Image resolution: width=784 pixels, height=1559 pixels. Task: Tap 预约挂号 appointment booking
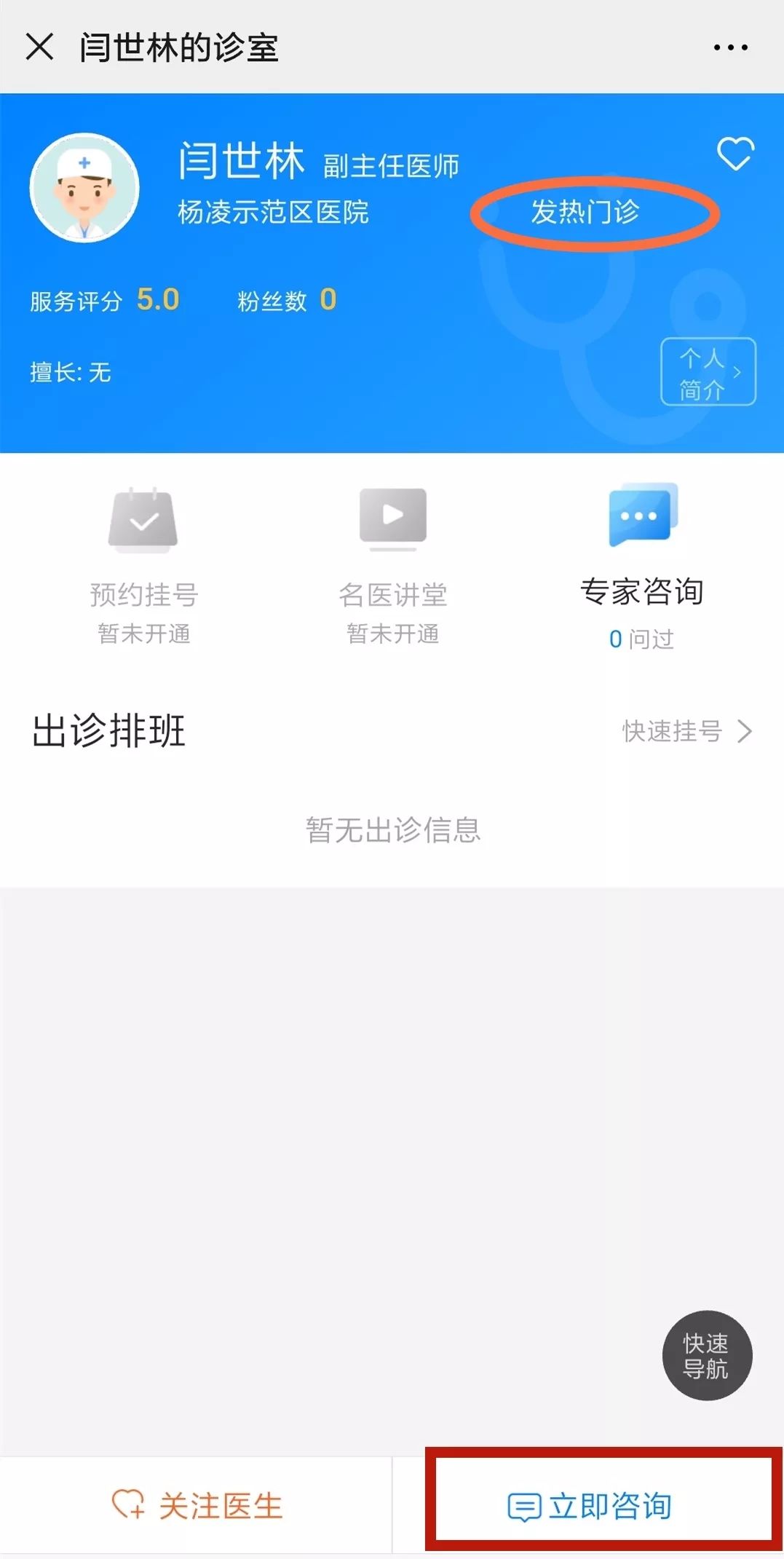pos(143,564)
